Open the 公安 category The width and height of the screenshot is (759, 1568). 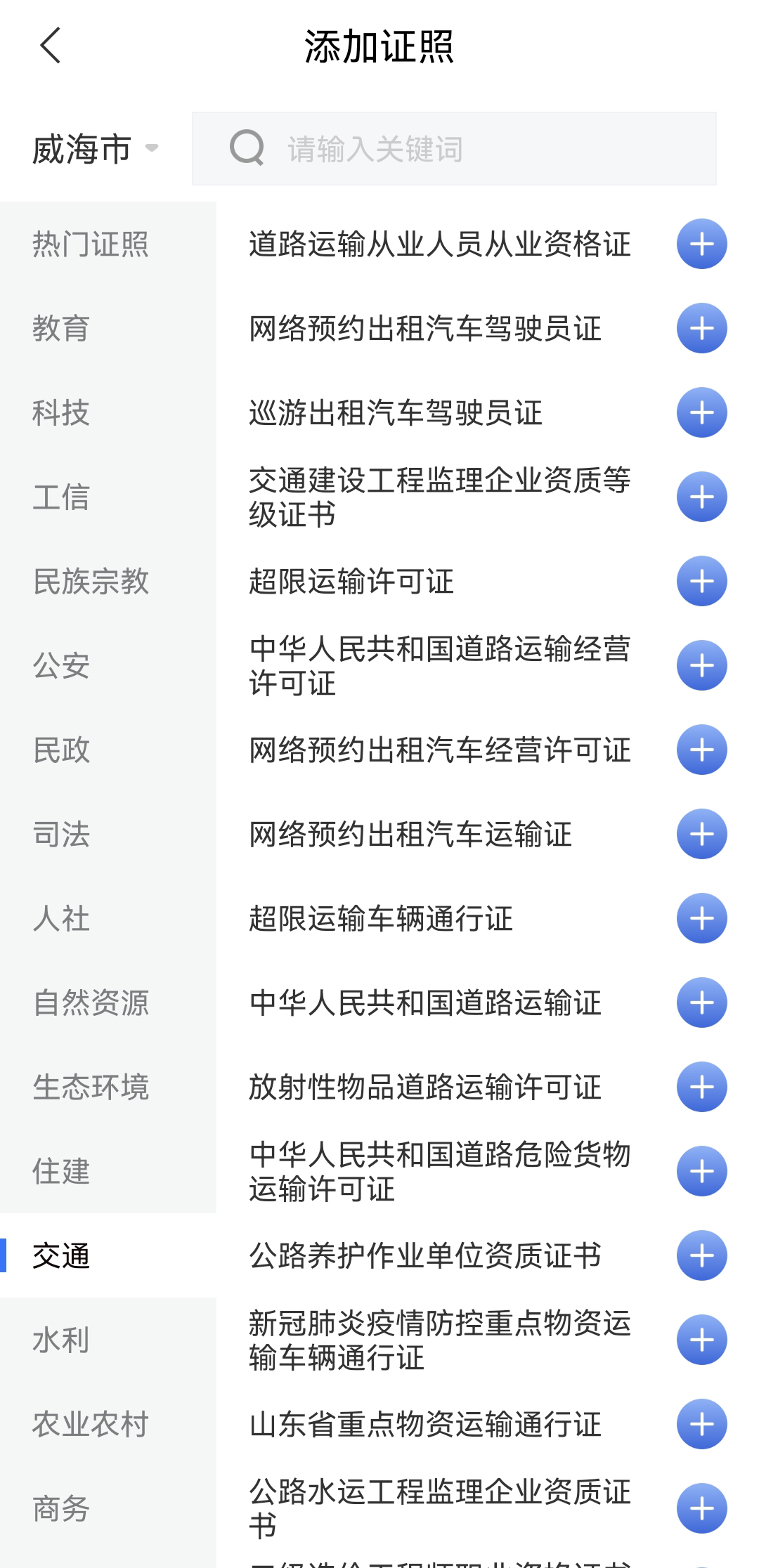tap(108, 665)
